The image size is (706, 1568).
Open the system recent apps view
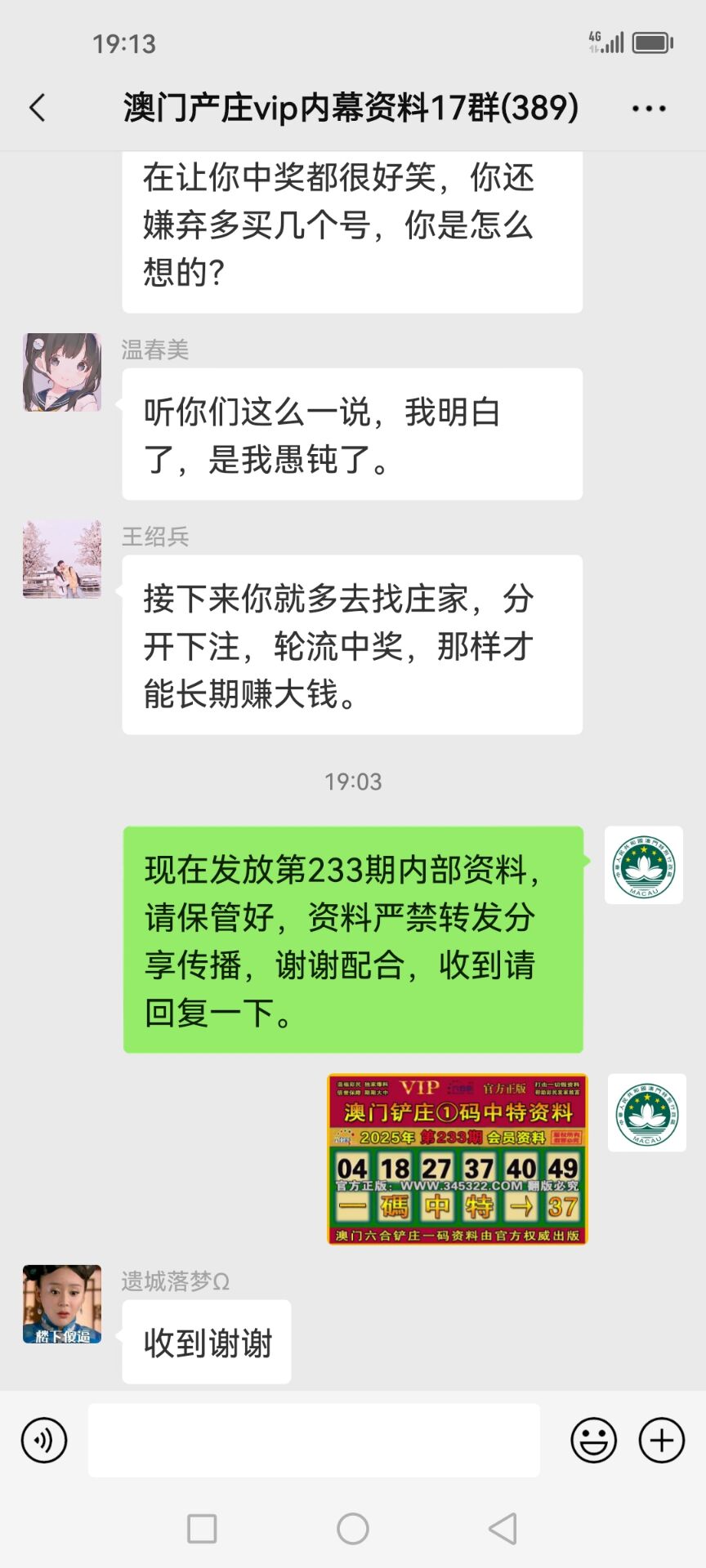202,1529
